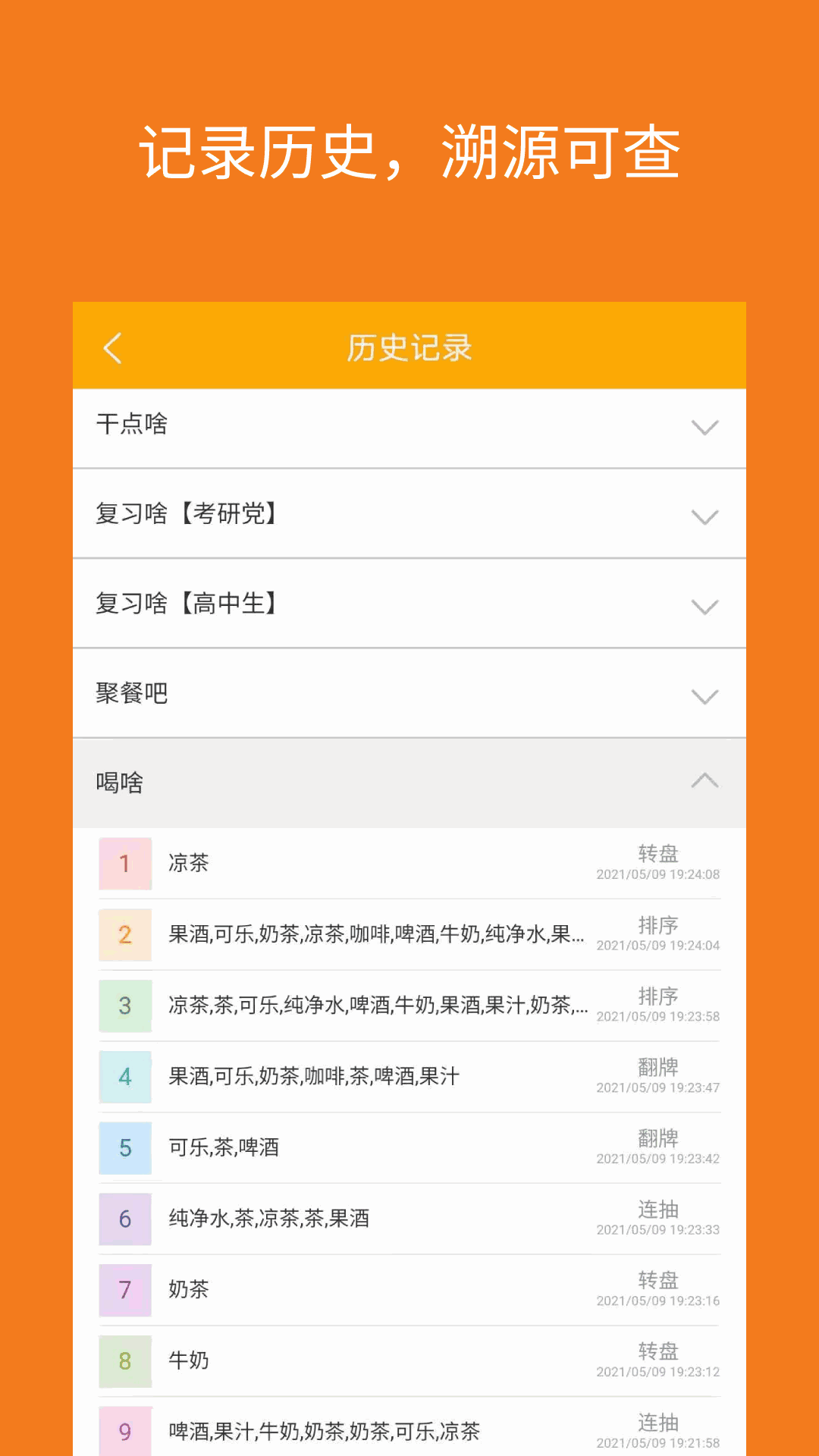Tap the 历史记录 title bar
This screenshot has height=1456, width=819.
(409, 347)
